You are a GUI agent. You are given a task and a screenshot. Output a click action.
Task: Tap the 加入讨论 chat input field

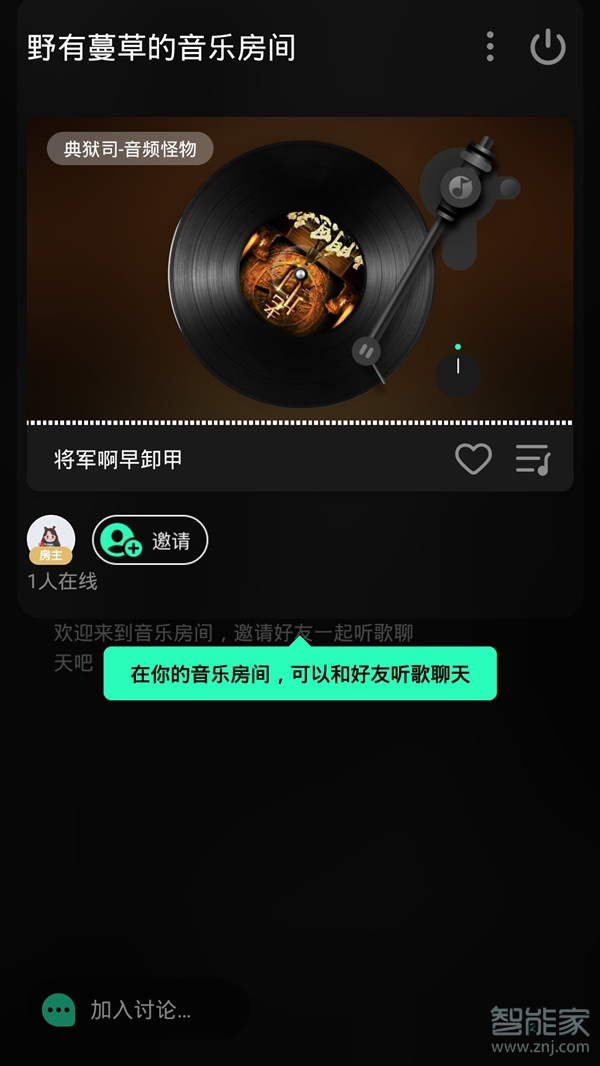[x=140, y=1010]
